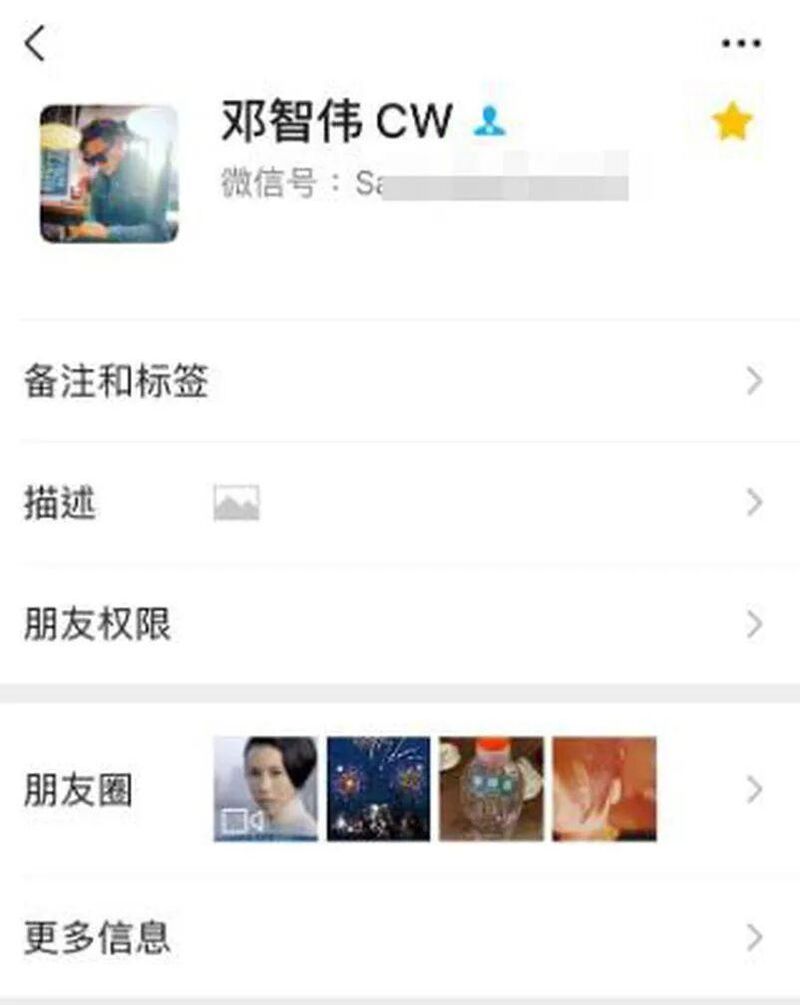The width and height of the screenshot is (800, 1005).
Task: Tap the contact's profile avatar
Action: 109,174
